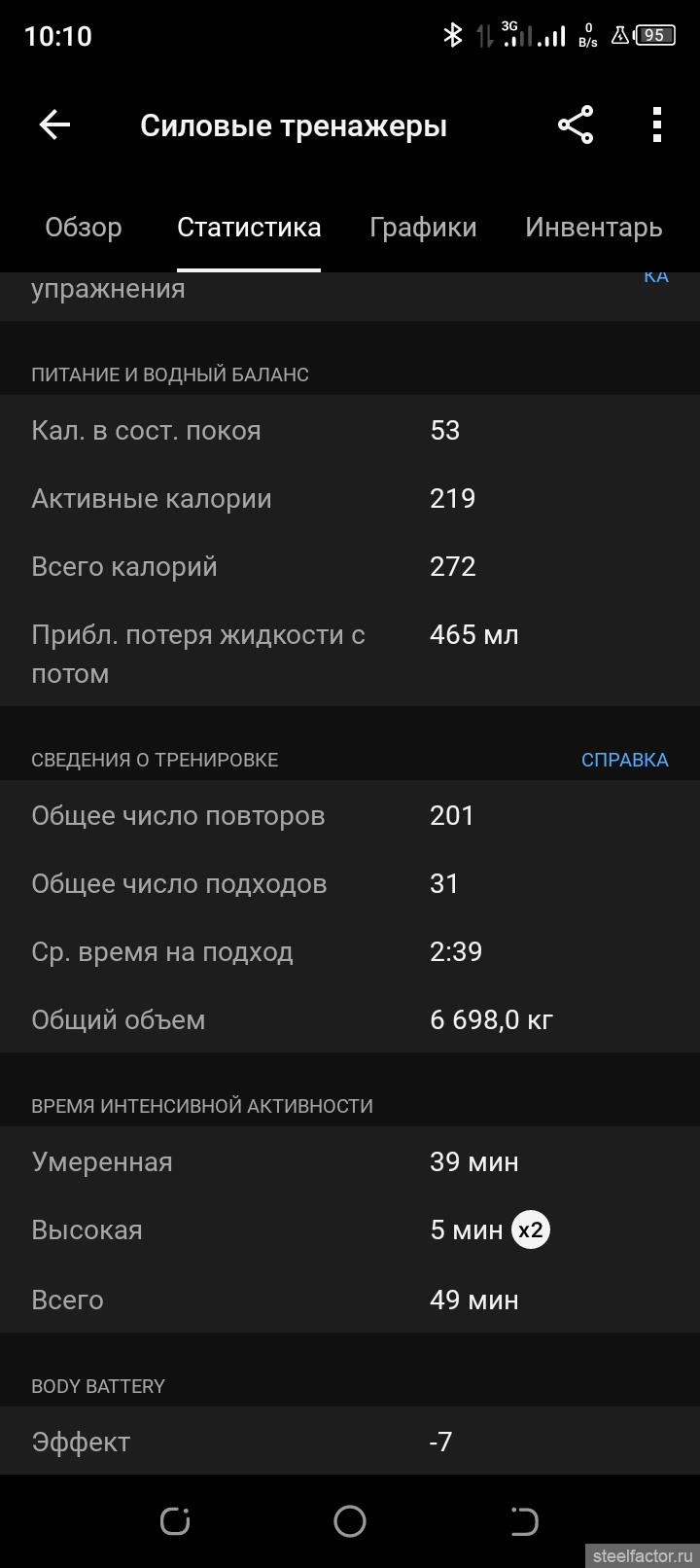Go back using the arrow icon

point(54,125)
